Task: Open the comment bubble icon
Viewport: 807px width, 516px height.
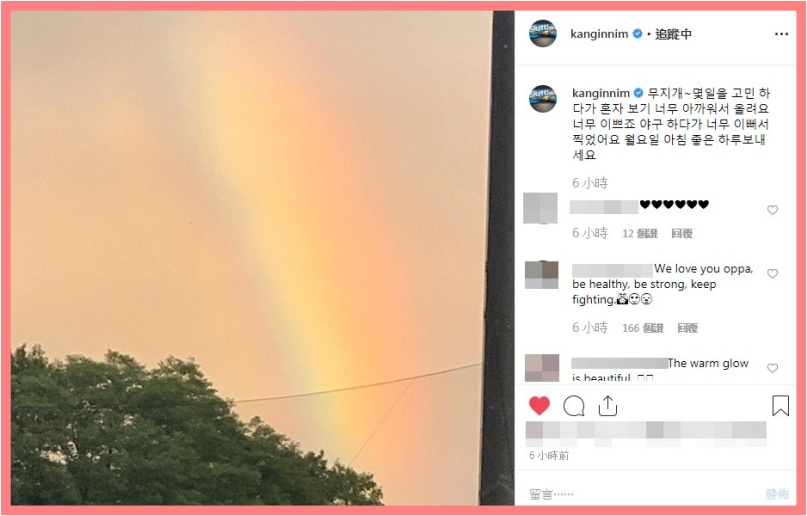Action: tap(574, 405)
